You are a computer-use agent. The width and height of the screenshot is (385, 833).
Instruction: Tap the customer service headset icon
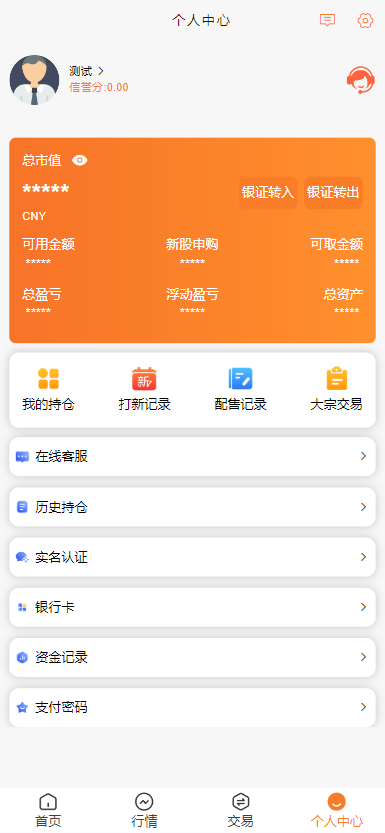361,80
